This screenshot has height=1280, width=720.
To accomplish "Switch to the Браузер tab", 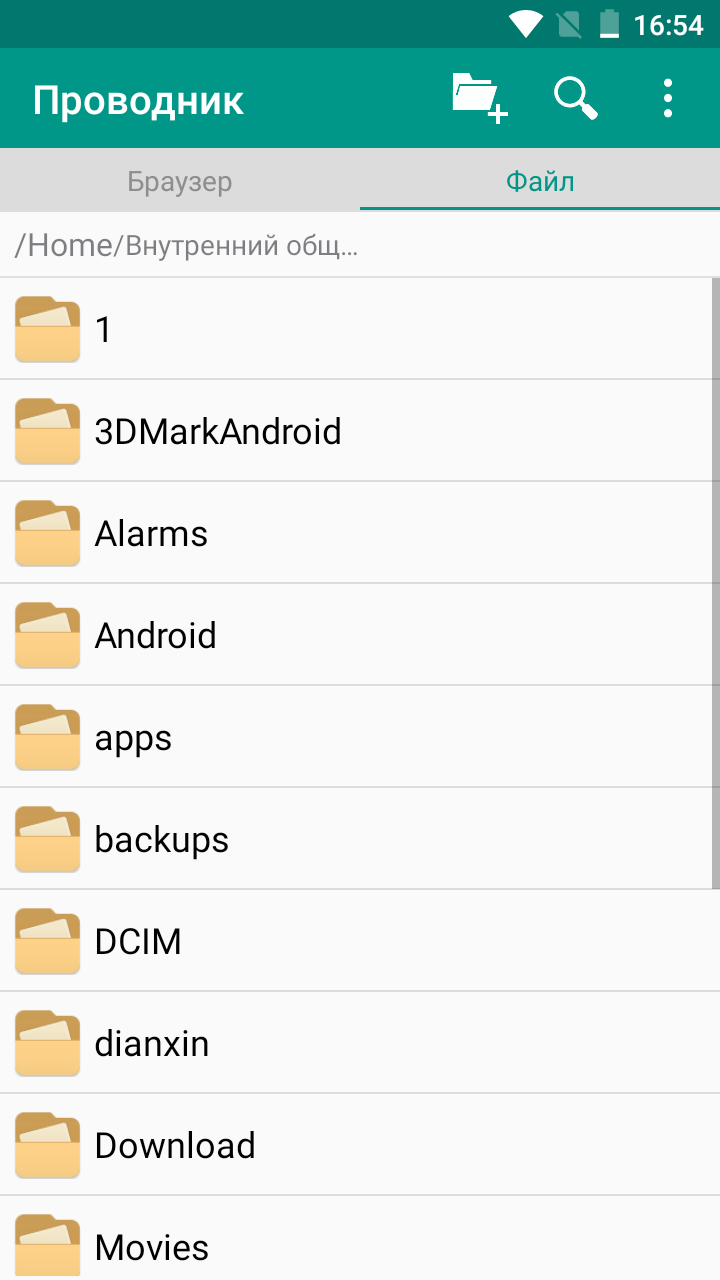I will pyautogui.click(x=180, y=181).
